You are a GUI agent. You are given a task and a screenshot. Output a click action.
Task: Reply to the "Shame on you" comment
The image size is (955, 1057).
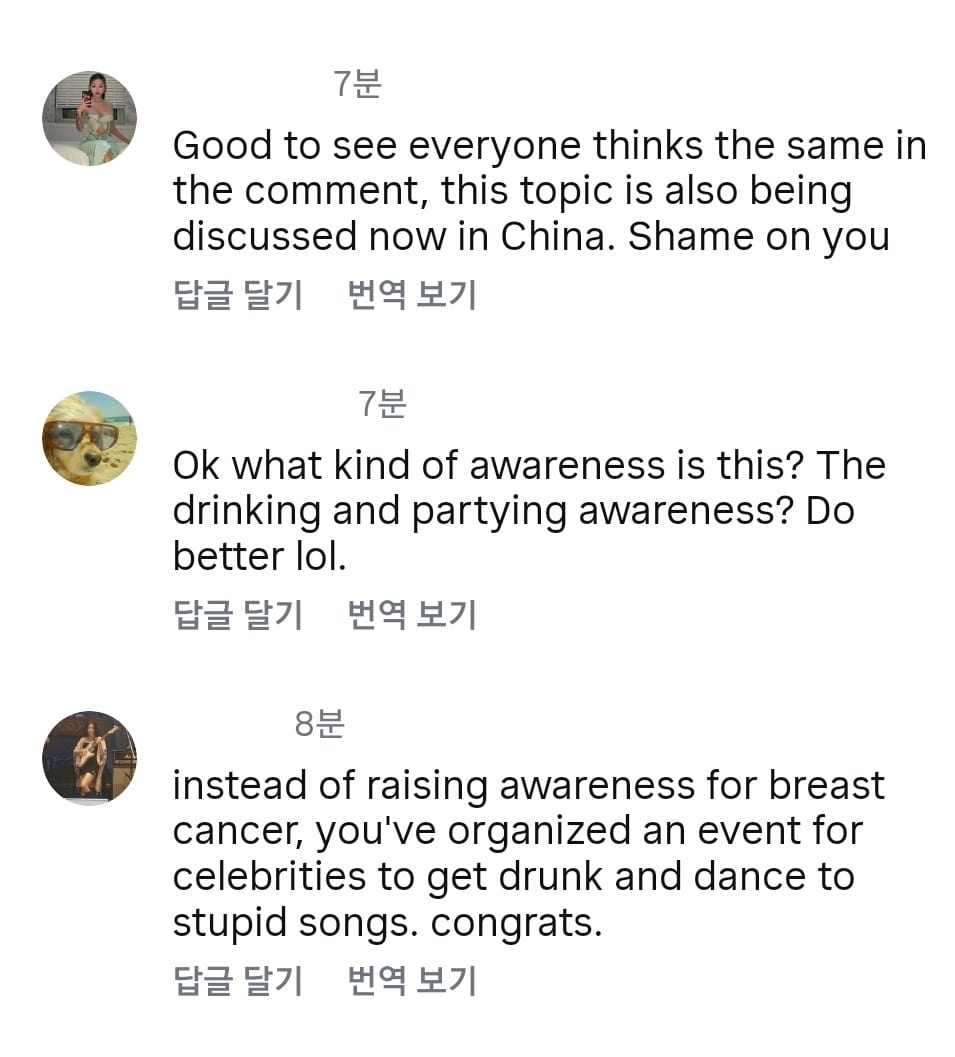coord(237,295)
